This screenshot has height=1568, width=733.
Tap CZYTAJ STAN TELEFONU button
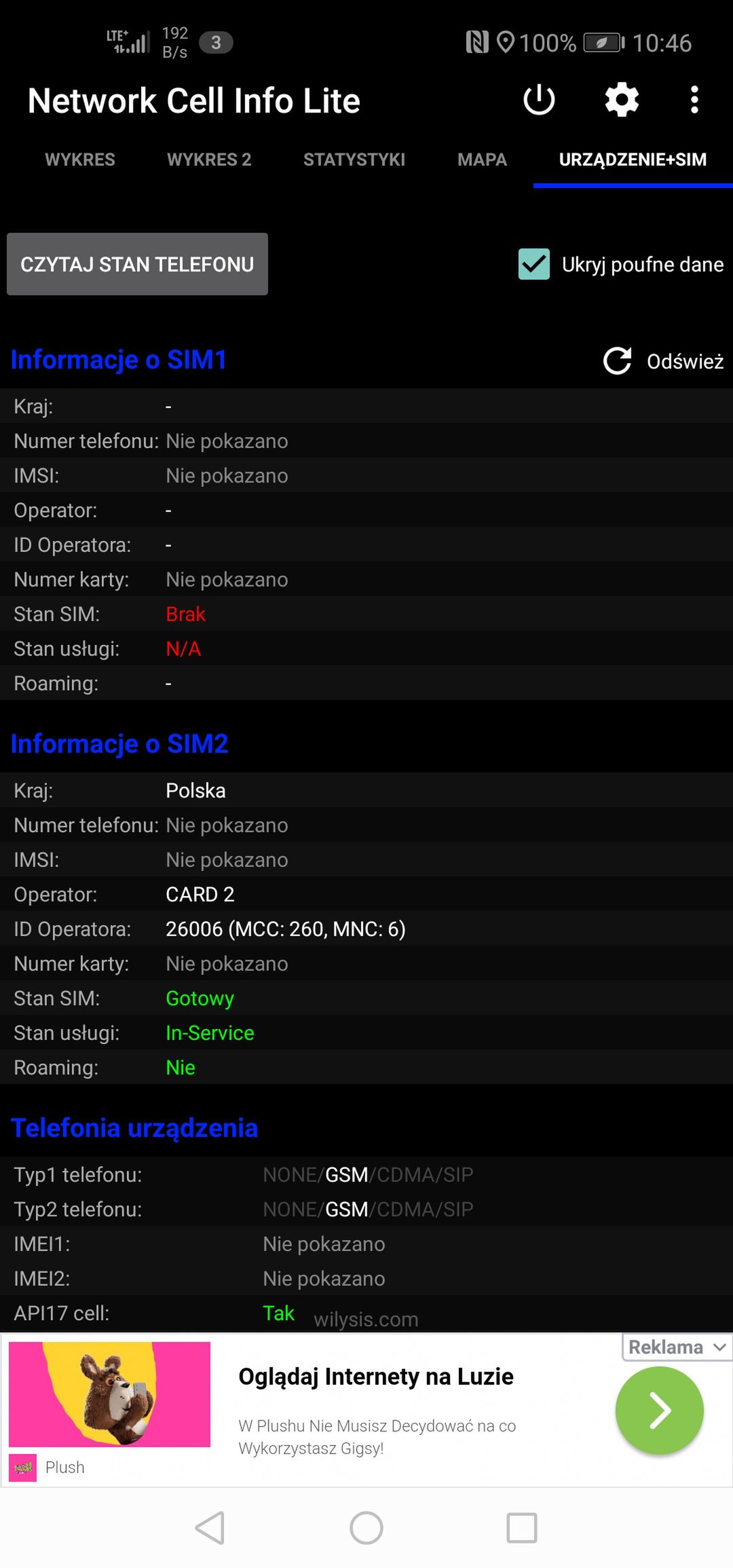tap(137, 264)
